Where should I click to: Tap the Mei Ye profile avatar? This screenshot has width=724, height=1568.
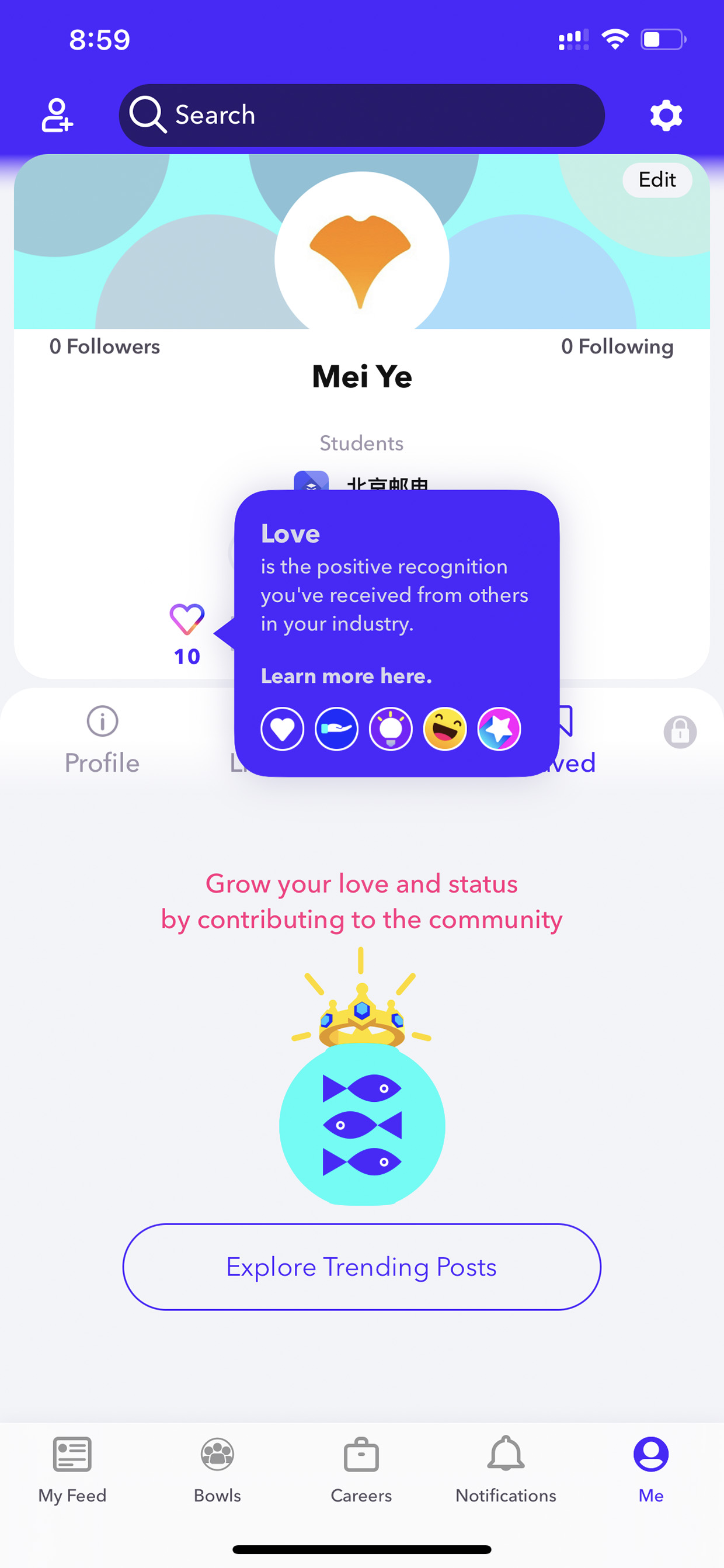coord(361,259)
